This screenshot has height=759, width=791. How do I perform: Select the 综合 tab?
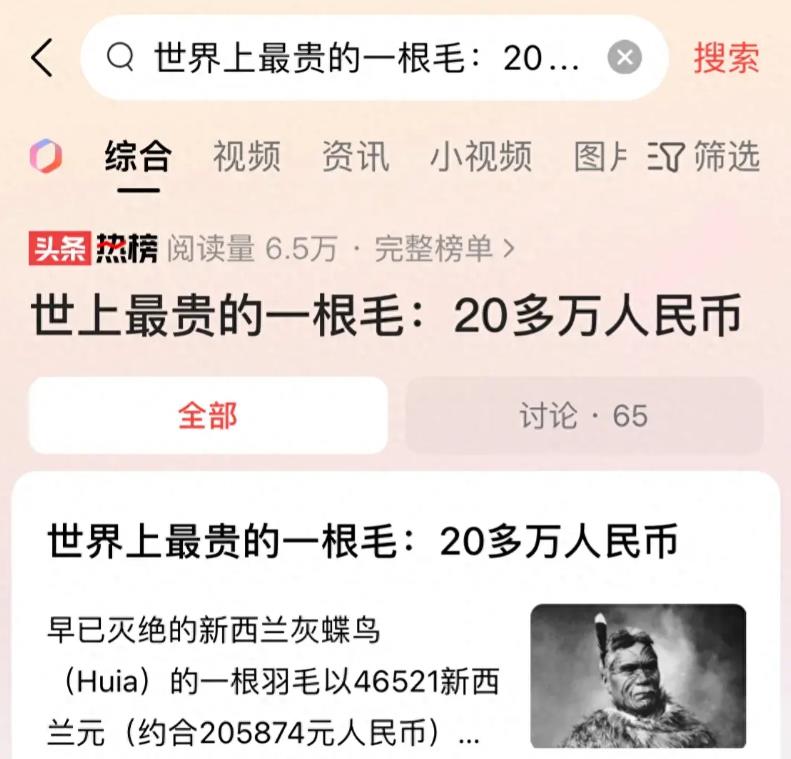point(139,157)
